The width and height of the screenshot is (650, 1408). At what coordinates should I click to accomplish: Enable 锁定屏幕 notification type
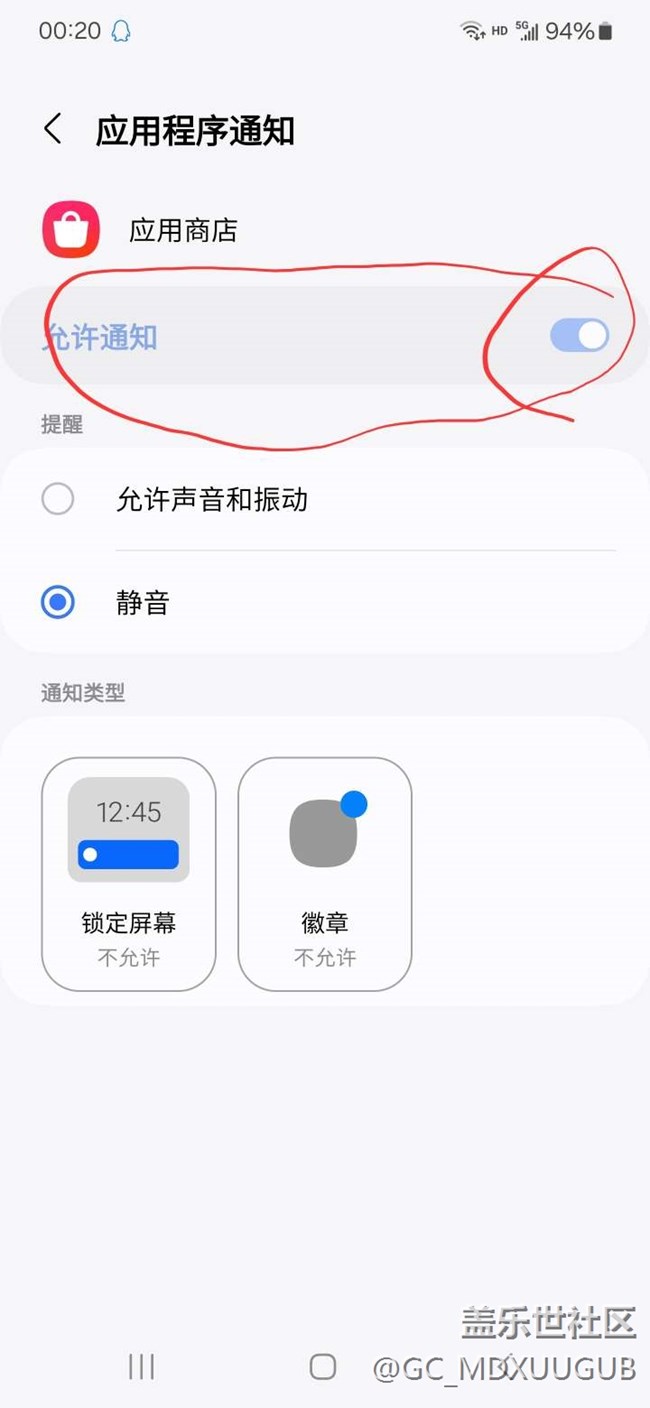click(x=128, y=874)
